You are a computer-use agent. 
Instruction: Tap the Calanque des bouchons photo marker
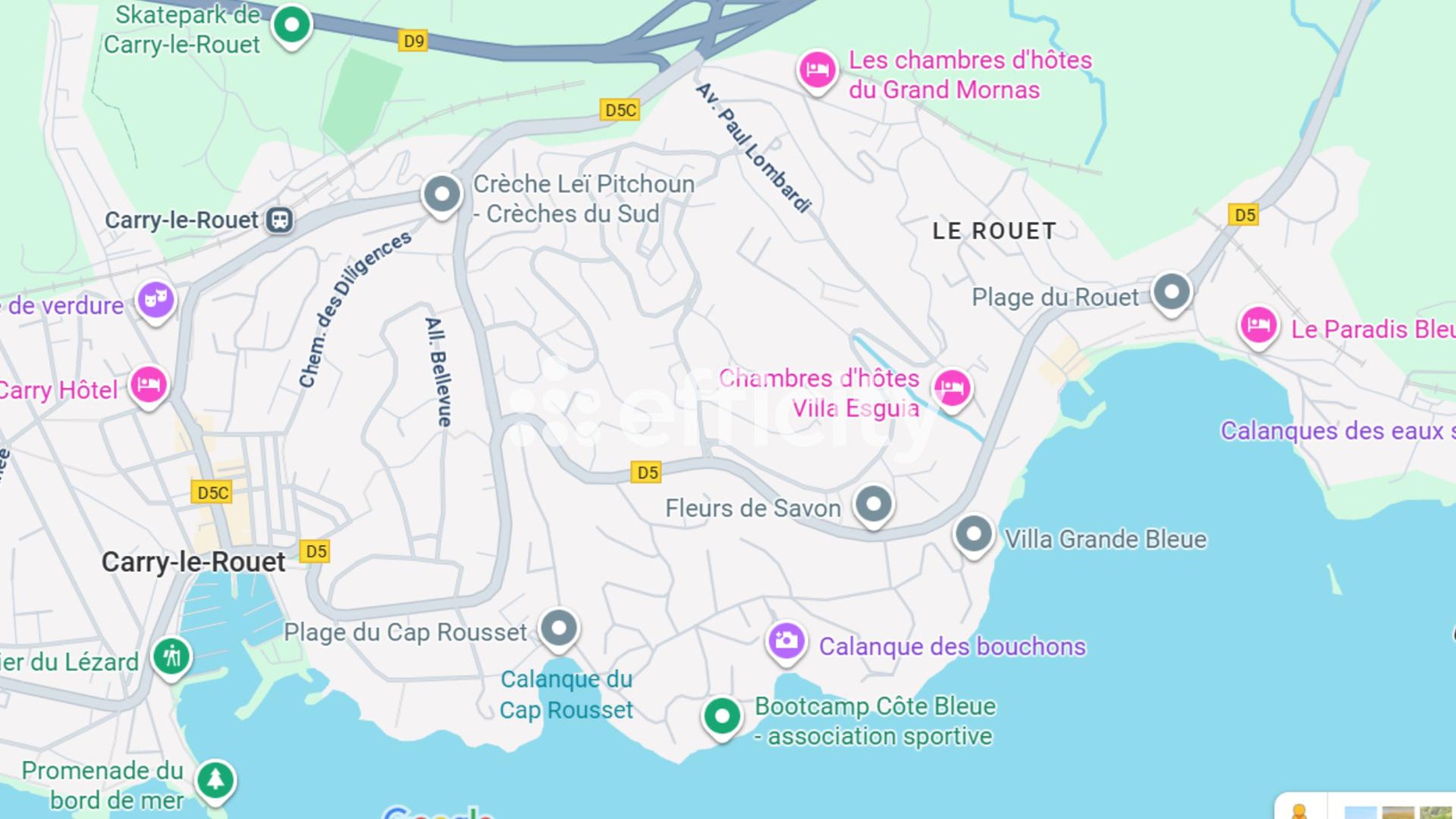pyautogui.click(x=786, y=641)
